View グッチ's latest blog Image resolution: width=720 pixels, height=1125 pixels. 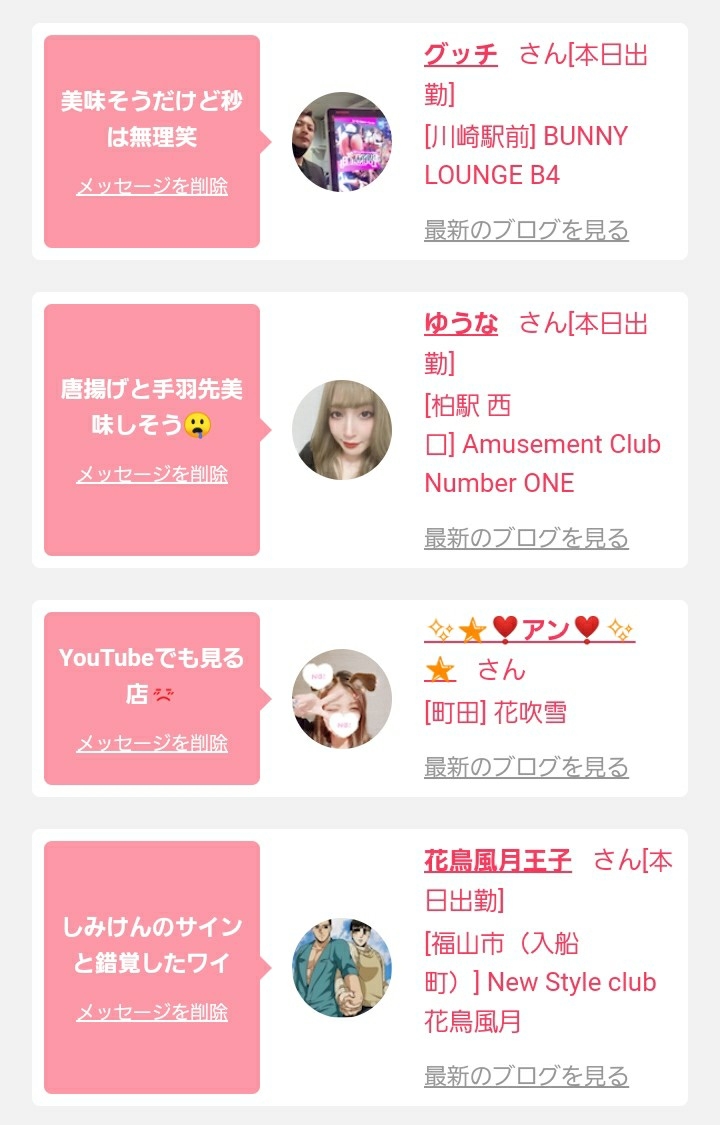pyautogui.click(x=526, y=230)
